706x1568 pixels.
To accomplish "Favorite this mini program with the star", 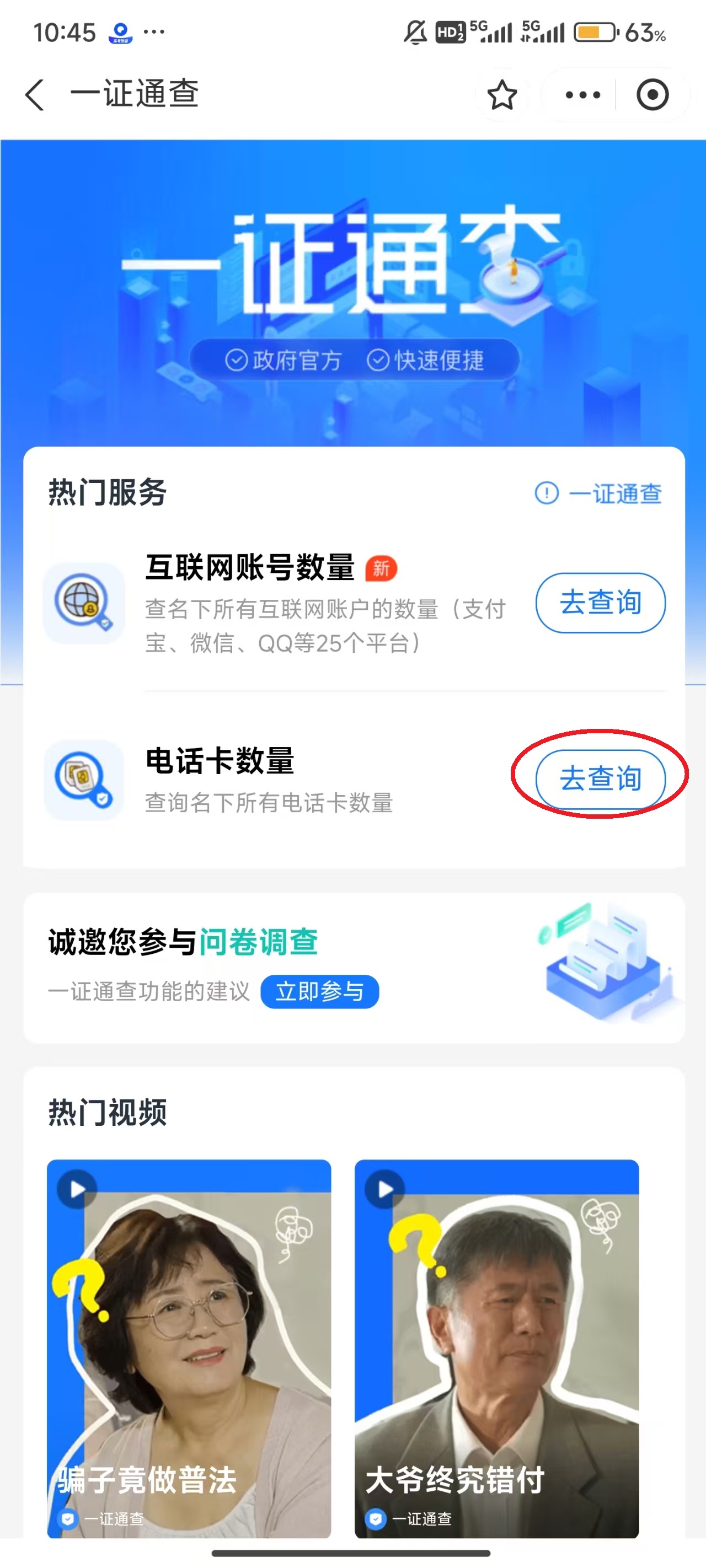I will point(502,95).
